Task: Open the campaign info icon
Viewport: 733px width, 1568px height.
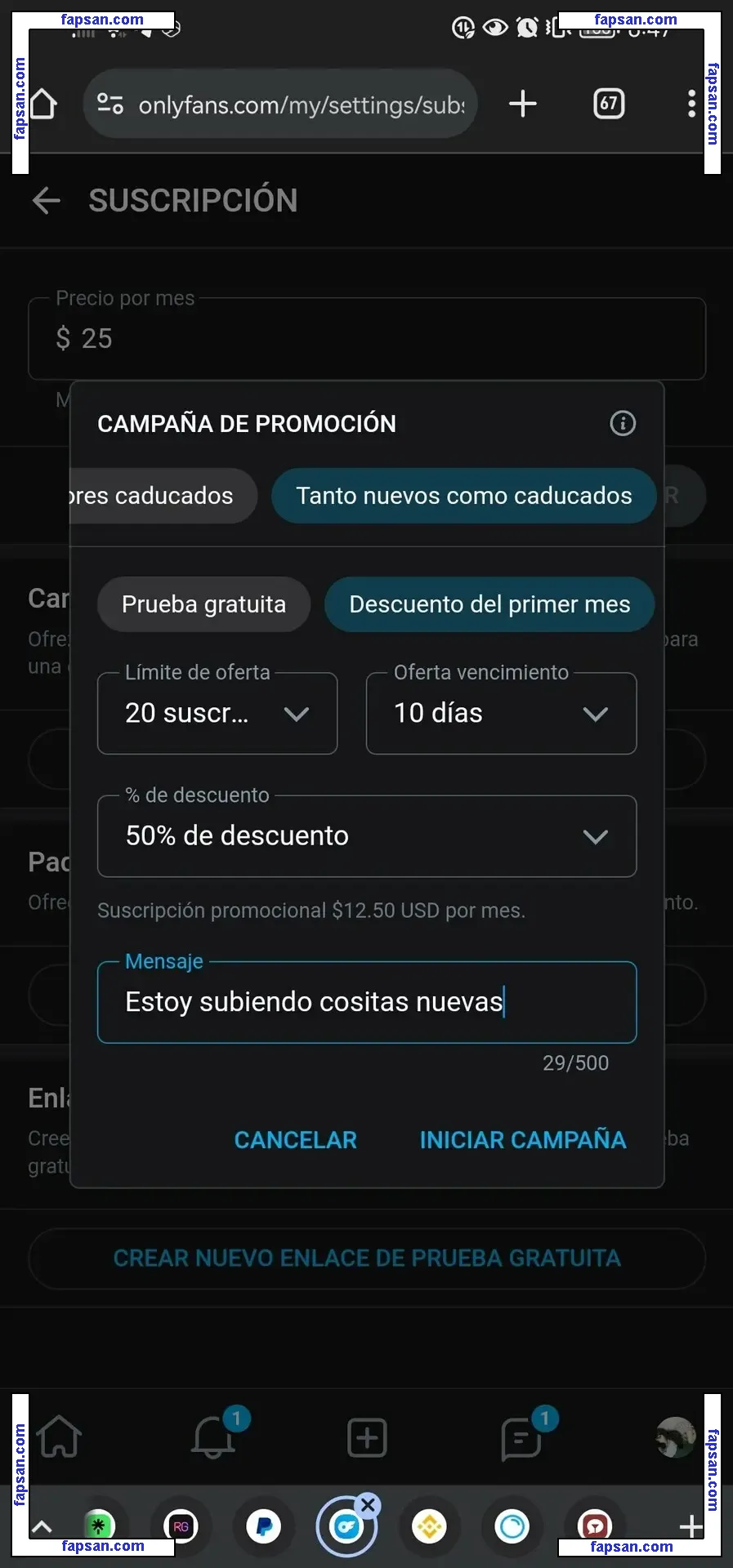Action: [623, 423]
